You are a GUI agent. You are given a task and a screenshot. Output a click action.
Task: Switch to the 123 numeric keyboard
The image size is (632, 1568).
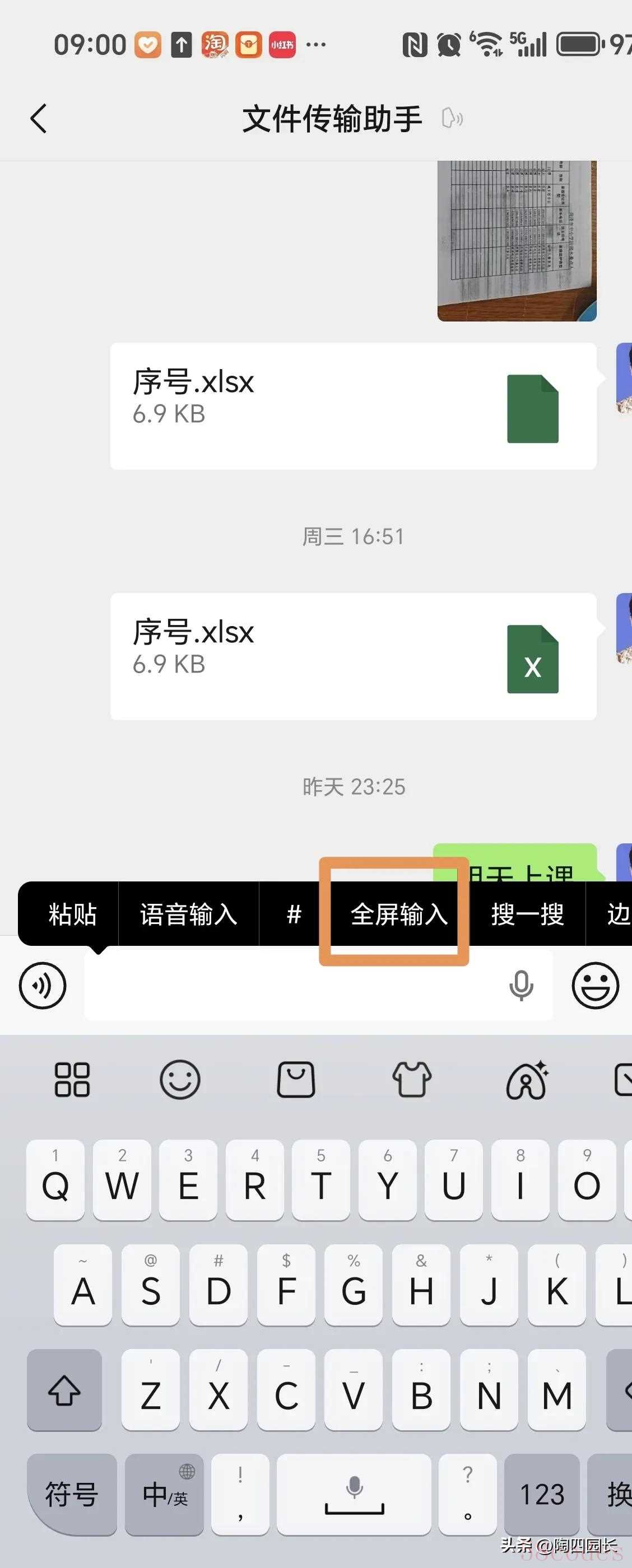click(x=541, y=1494)
